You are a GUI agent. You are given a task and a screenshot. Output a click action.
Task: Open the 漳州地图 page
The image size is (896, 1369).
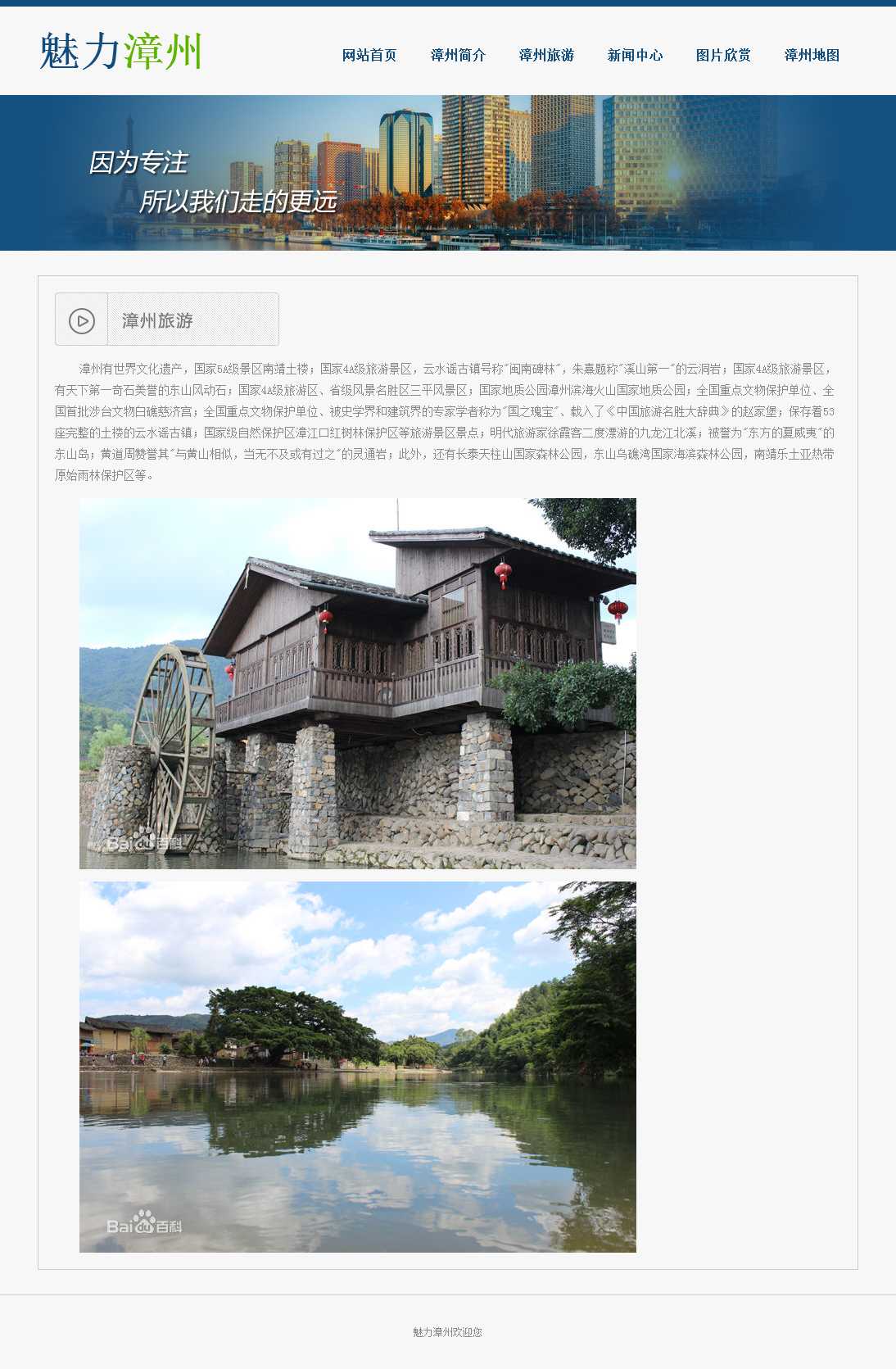[812, 55]
